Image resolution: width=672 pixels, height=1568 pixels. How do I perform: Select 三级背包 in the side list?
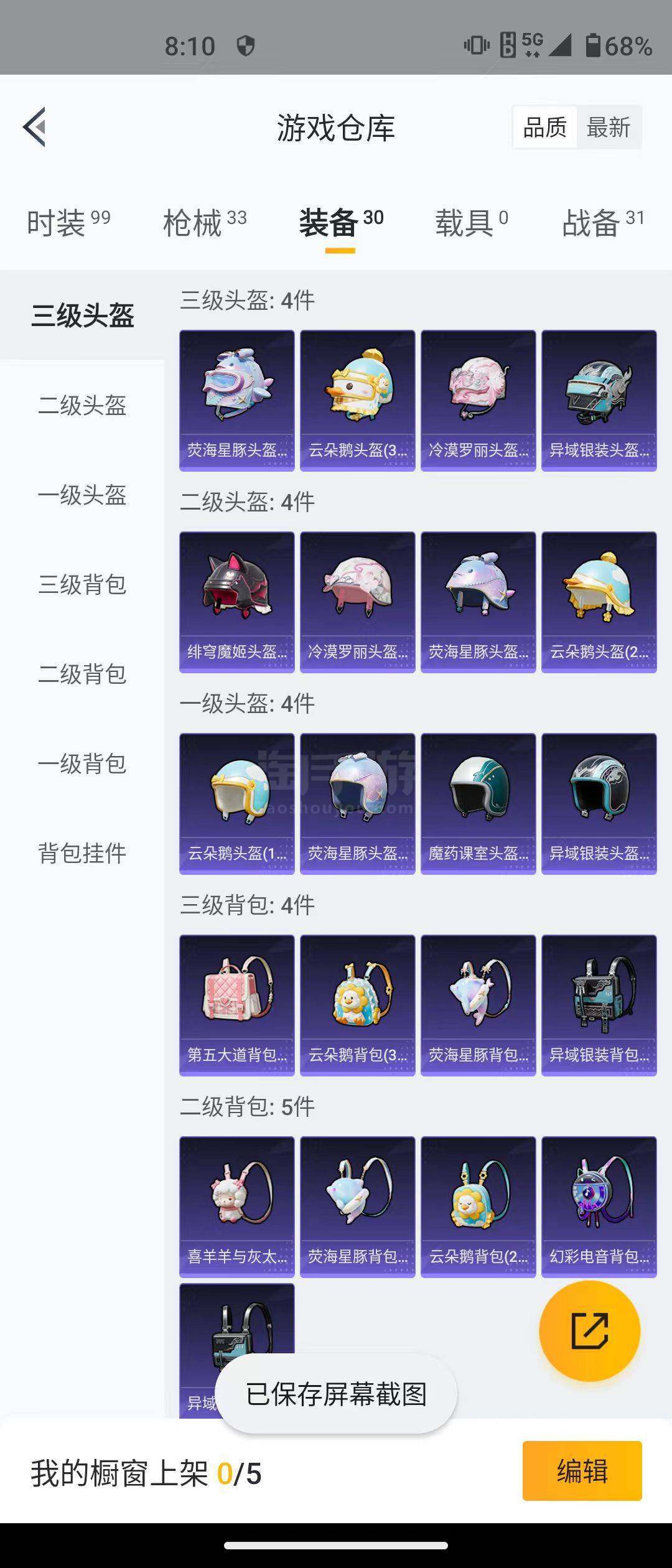click(82, 585)
